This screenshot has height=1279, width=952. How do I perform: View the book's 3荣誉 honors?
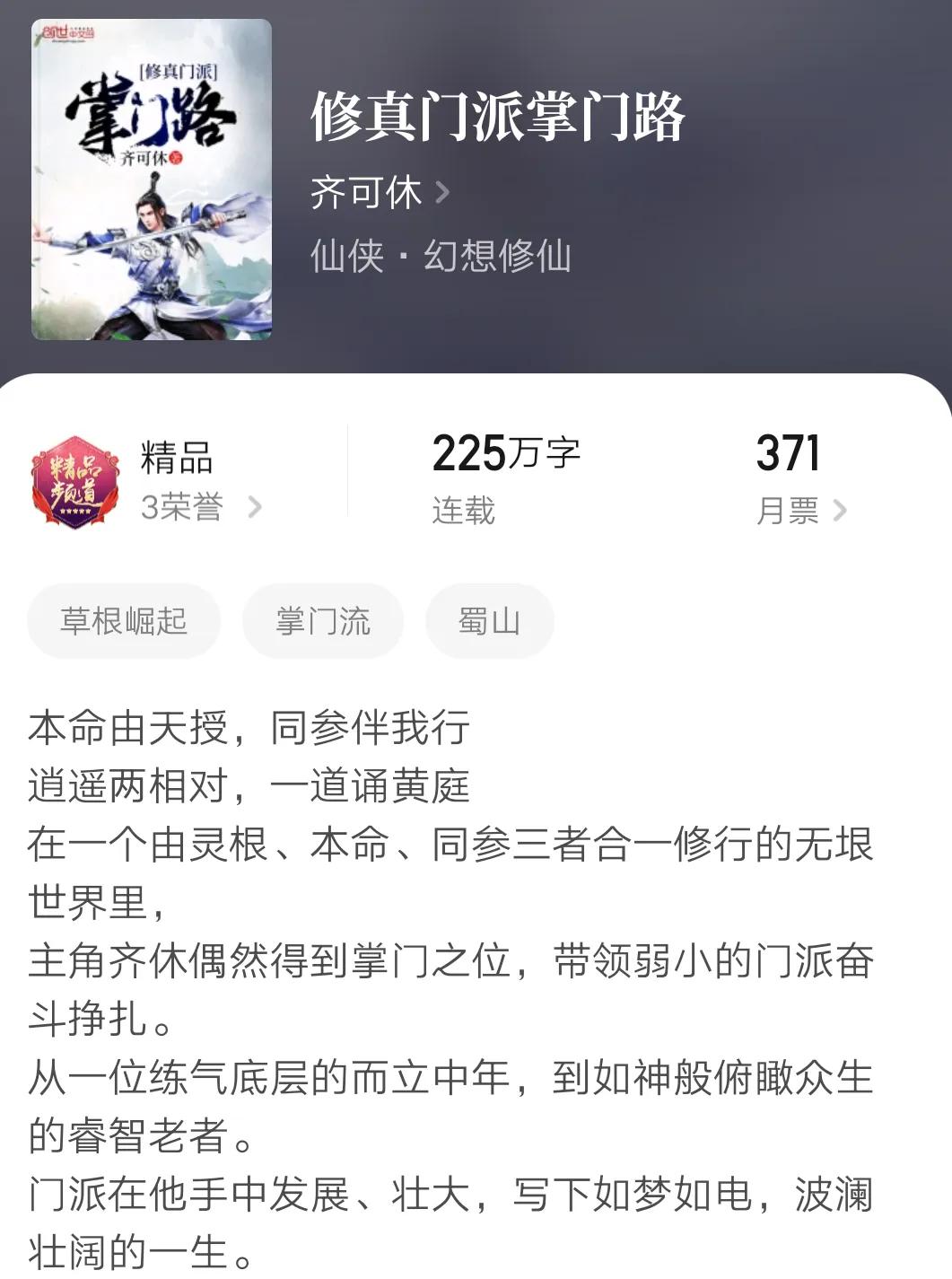click(x=199, y=508)
